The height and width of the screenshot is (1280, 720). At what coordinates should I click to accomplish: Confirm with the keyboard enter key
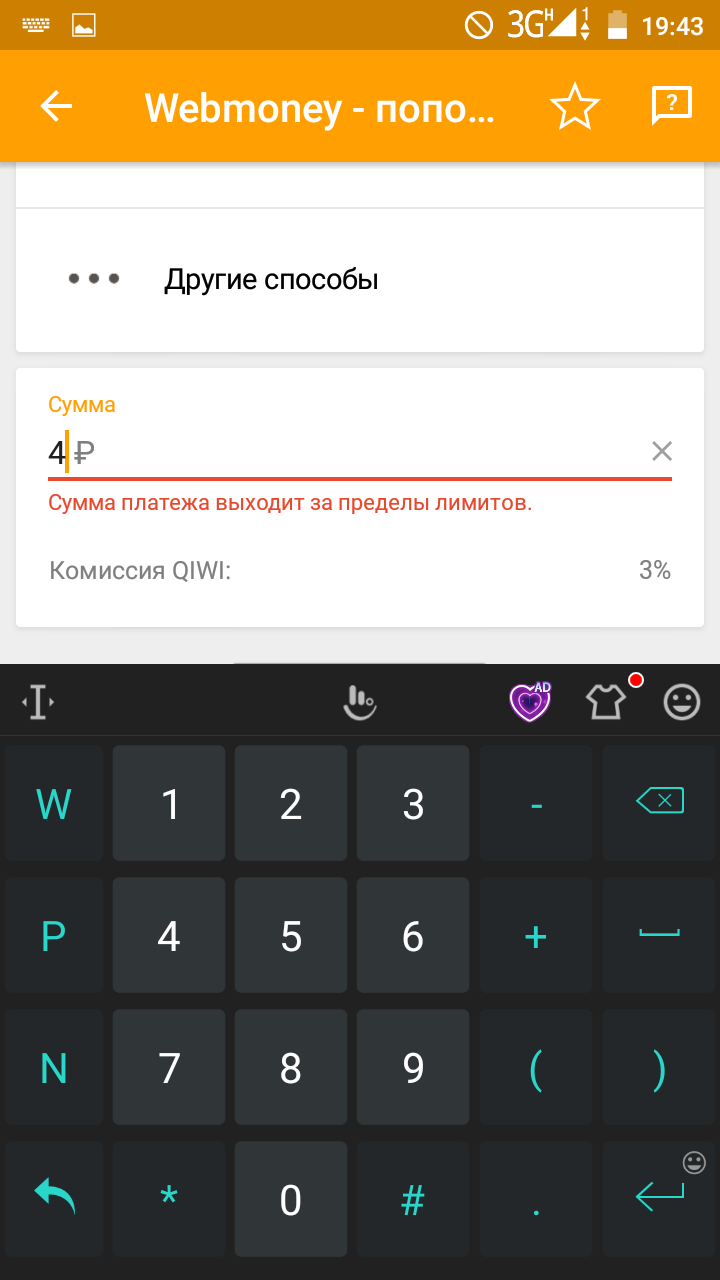659,1199
